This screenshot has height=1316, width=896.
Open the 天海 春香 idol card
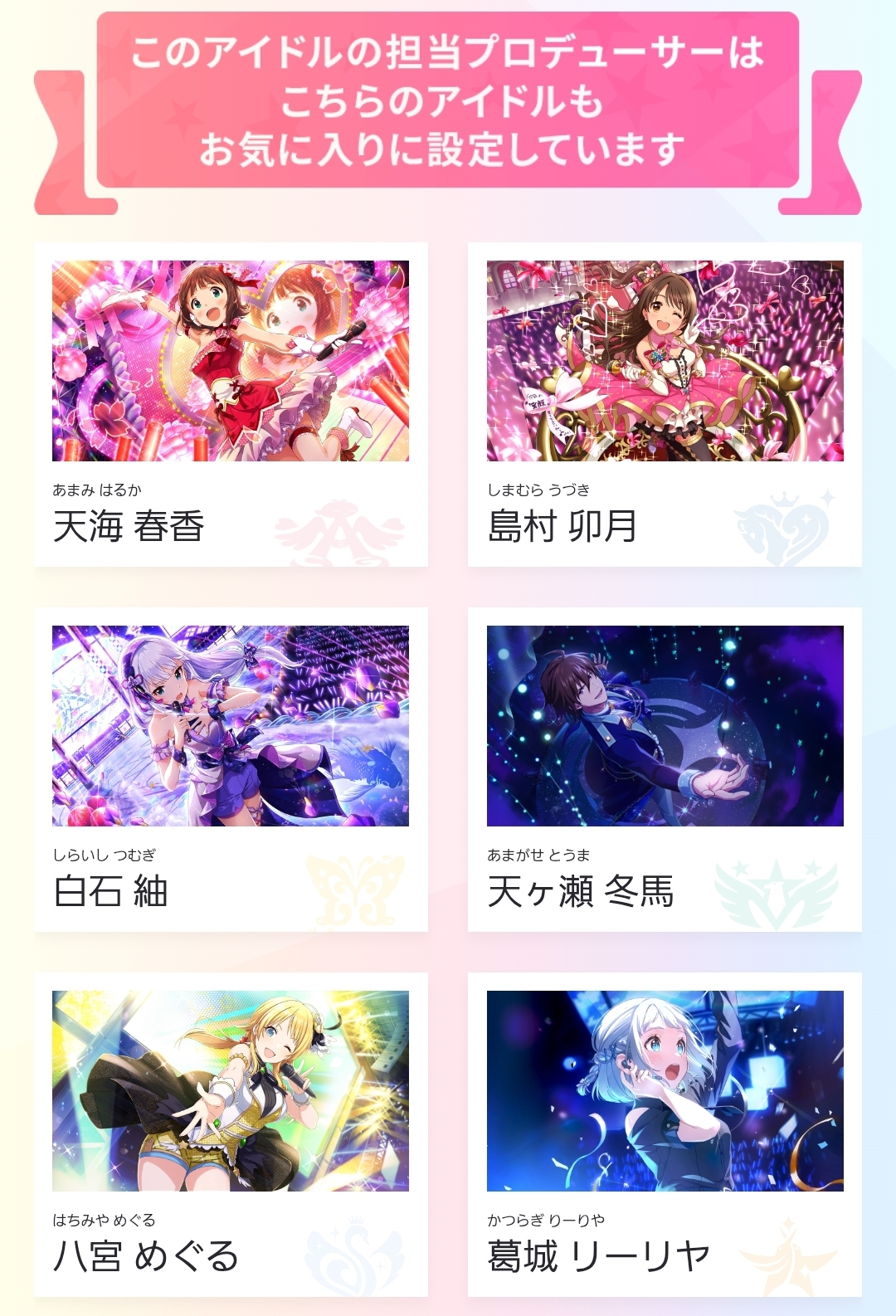point(231,405)
